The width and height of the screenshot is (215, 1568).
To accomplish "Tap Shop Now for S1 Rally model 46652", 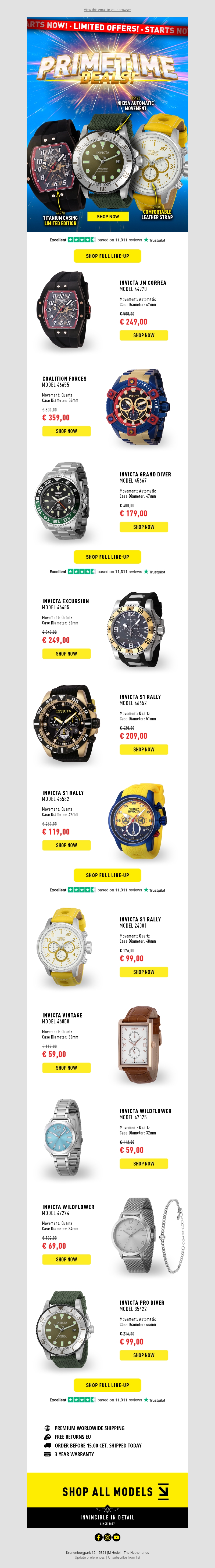I will [x=144, y=749].
